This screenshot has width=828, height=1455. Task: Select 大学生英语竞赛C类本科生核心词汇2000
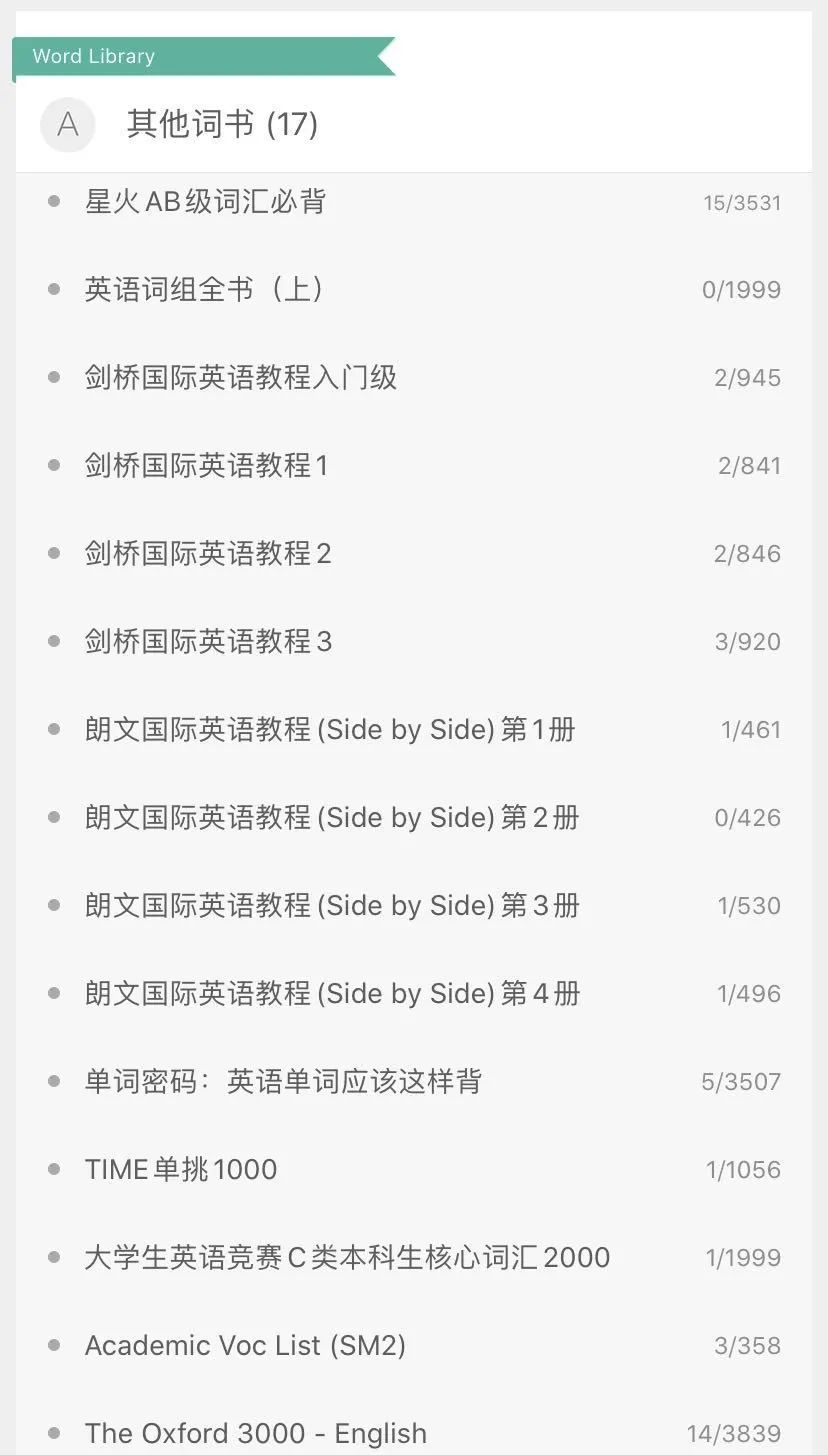[x=347, y=1258]
